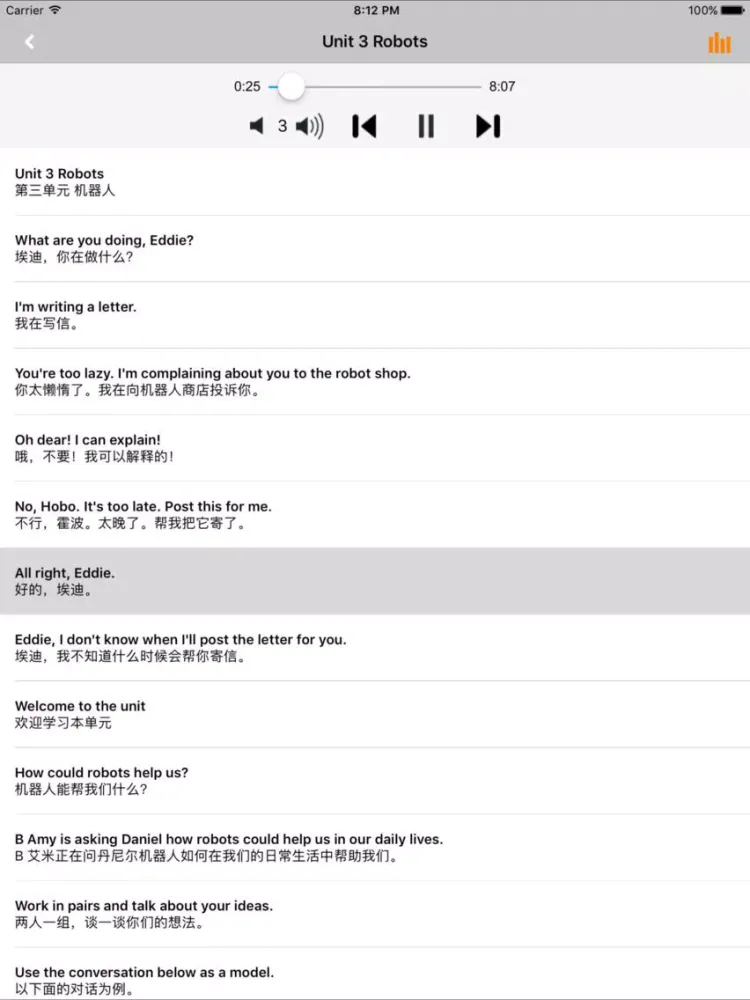Pause the audio playback

click(x=426, y=126)
